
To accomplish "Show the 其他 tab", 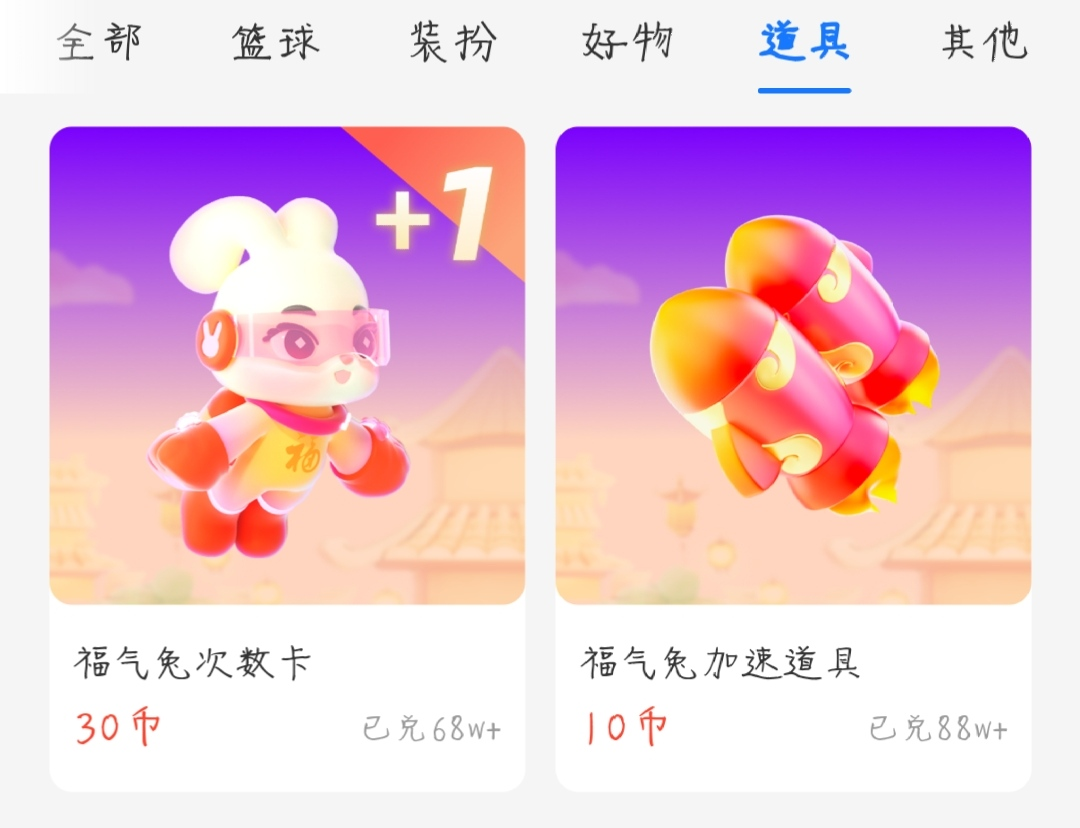I will [x=984, y=43].
